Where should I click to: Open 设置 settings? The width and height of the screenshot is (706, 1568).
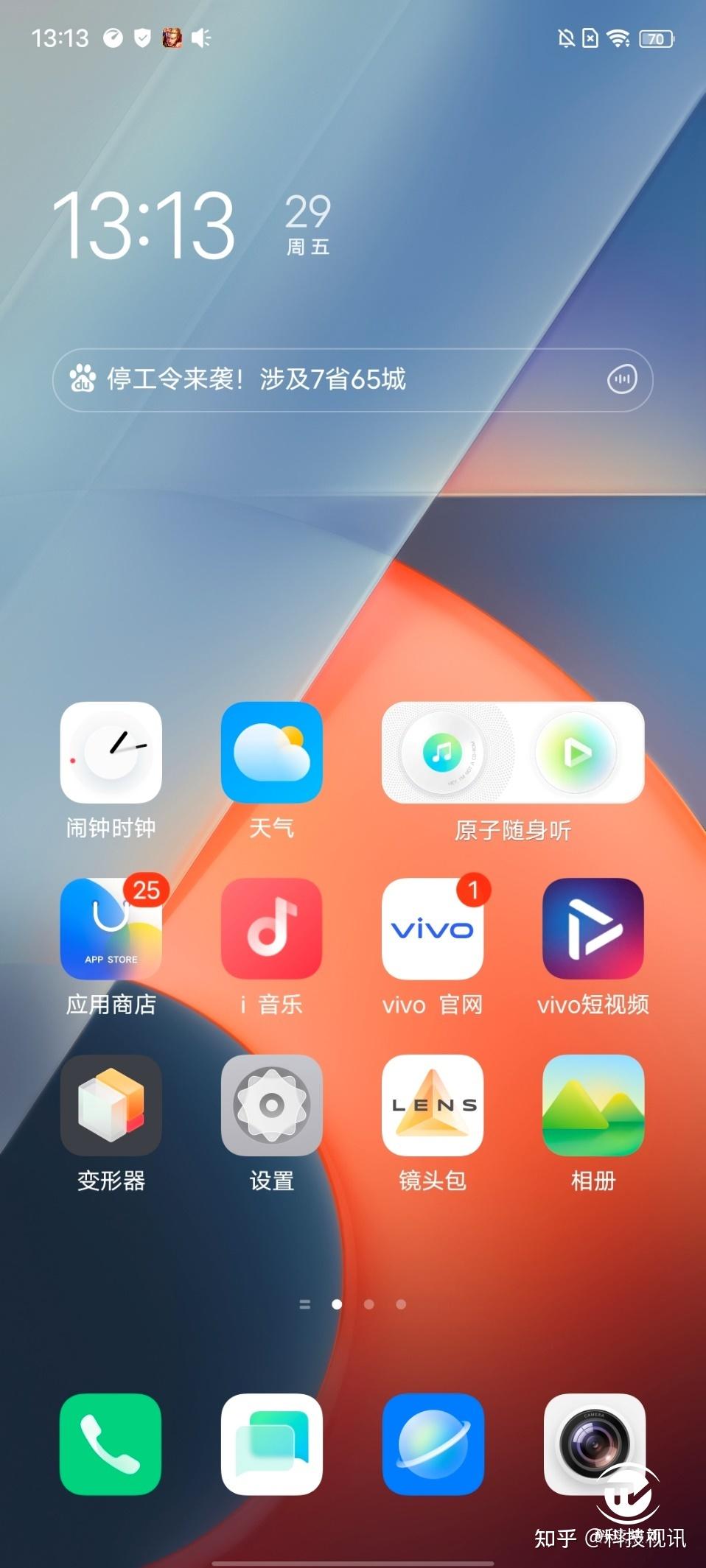tap(271, 1105)
